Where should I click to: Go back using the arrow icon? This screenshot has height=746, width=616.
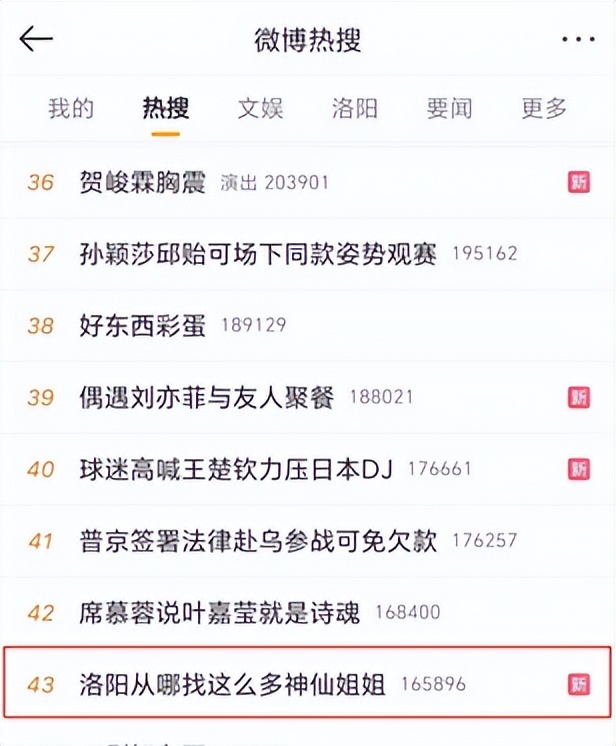tap(36, 39)
